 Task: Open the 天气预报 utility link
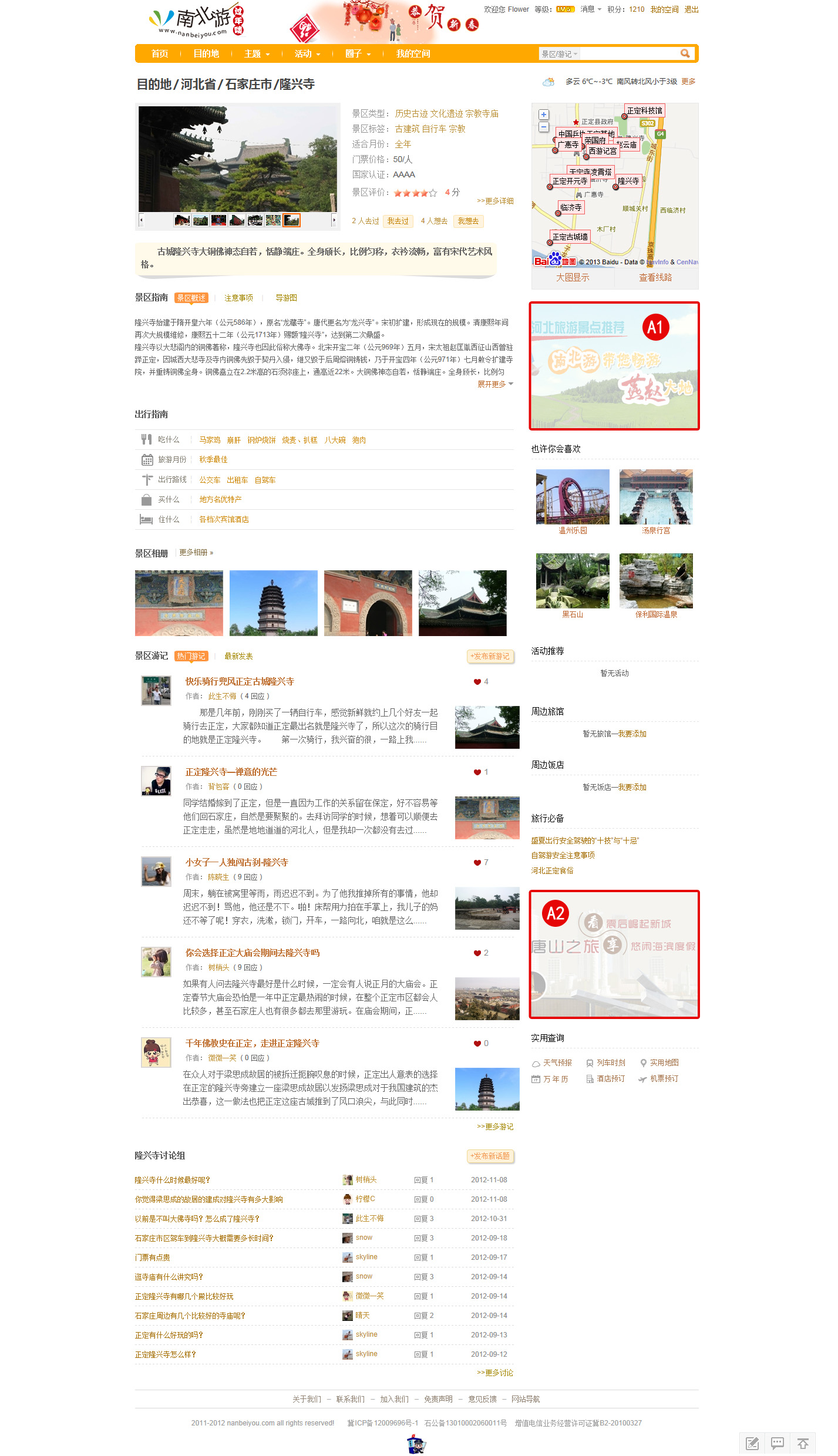[x=557, y=1062]
